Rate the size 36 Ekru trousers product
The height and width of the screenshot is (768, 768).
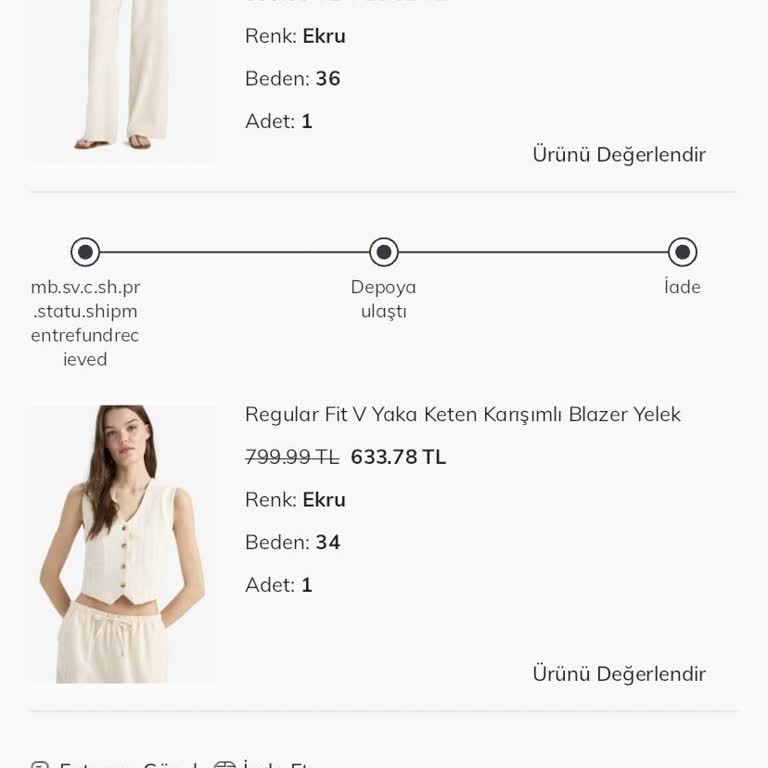point(618,155)
